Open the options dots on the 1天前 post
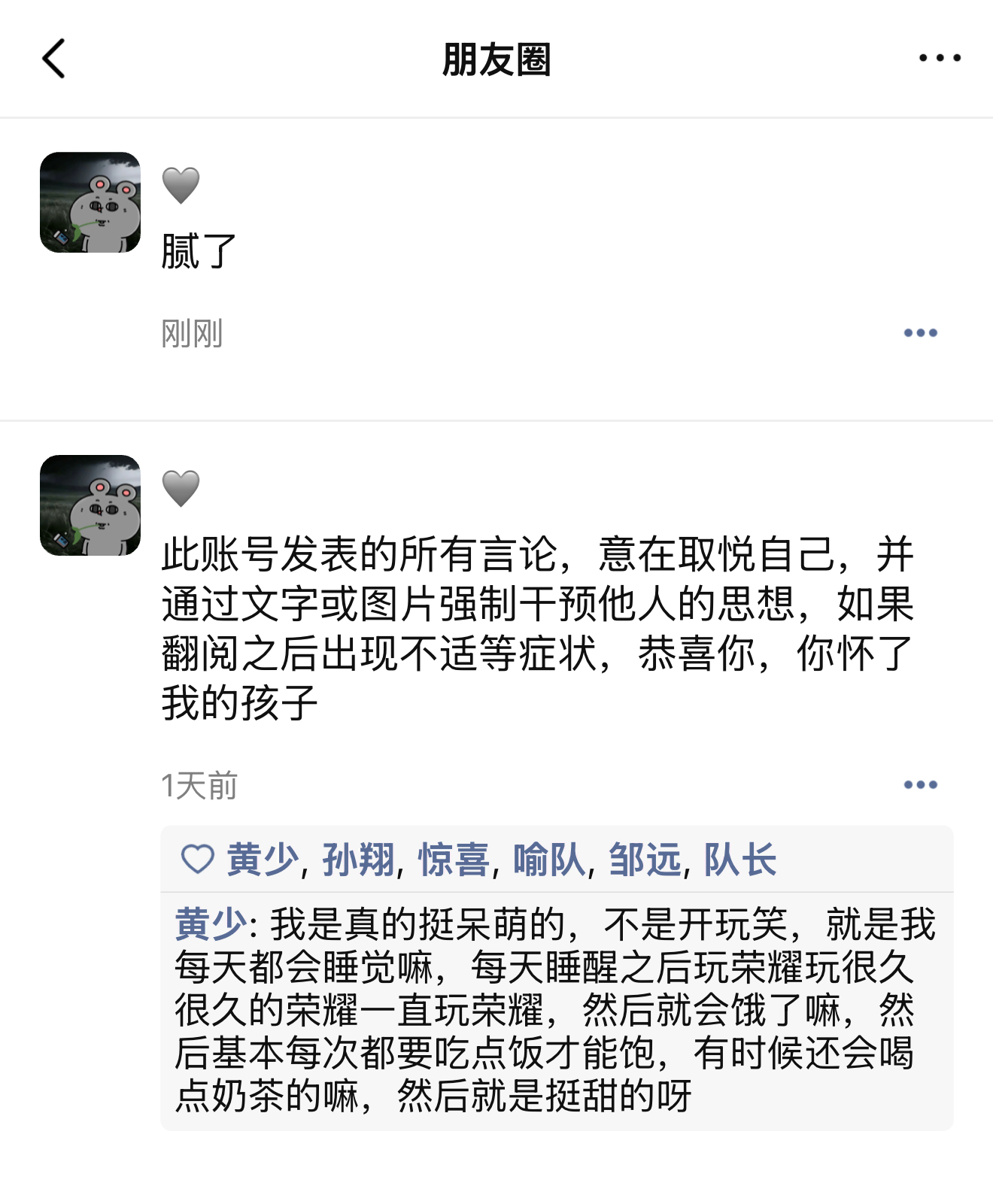Screen dimensions: 993x1204 tap(920, 784)
